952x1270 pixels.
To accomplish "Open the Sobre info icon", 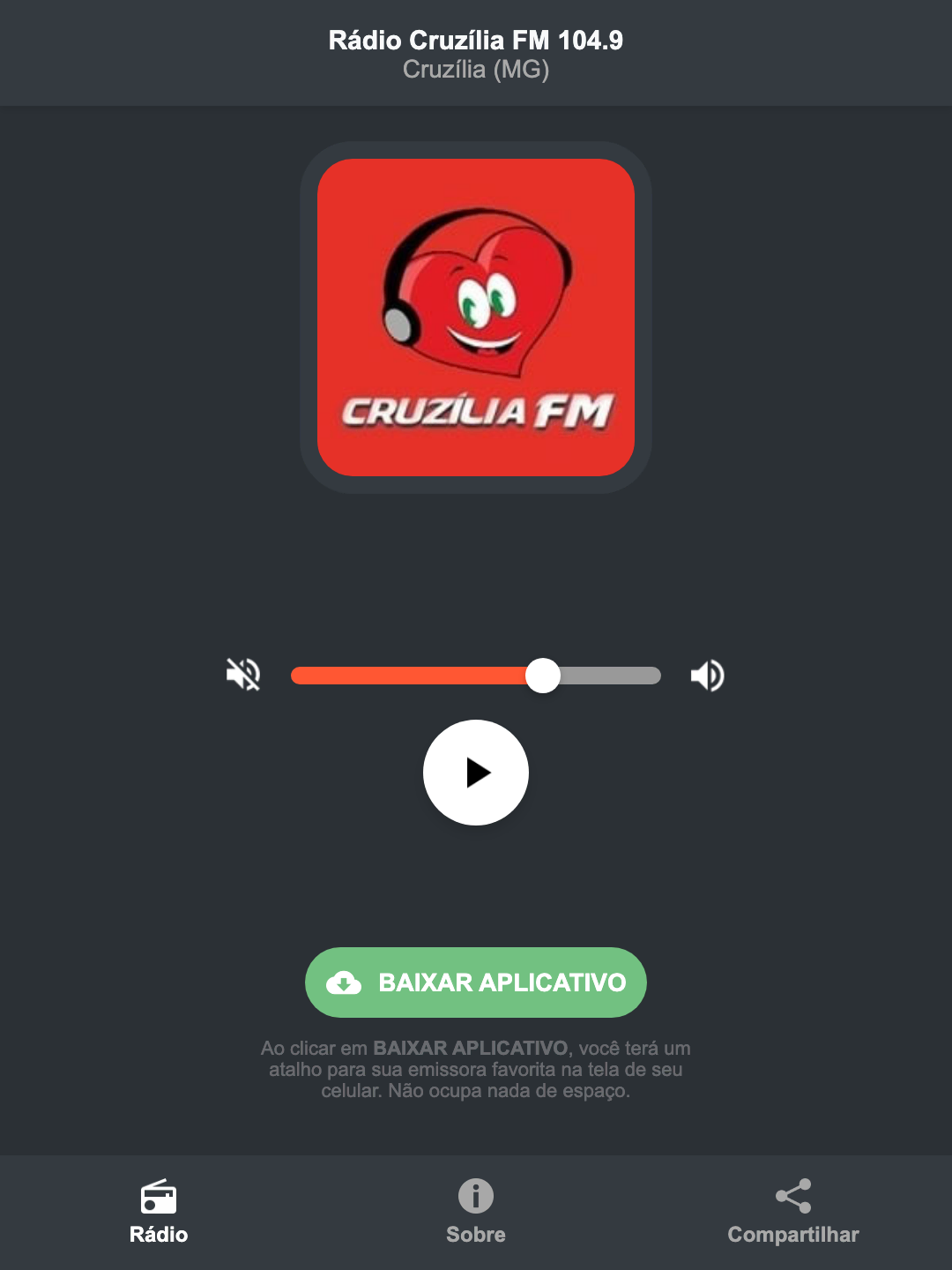I will pyautogui.click(x=476, y=1198).
